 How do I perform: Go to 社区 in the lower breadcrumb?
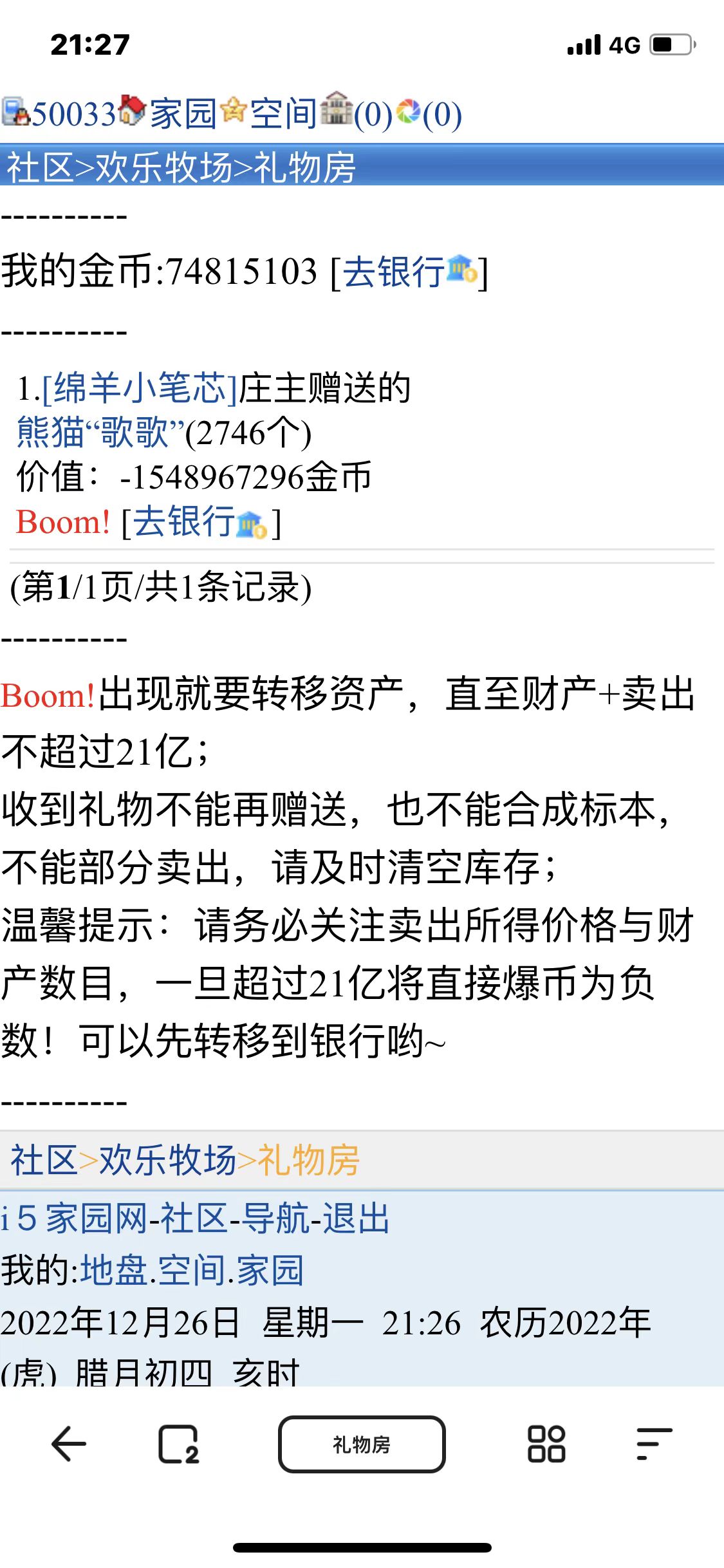coord(44,1160)
